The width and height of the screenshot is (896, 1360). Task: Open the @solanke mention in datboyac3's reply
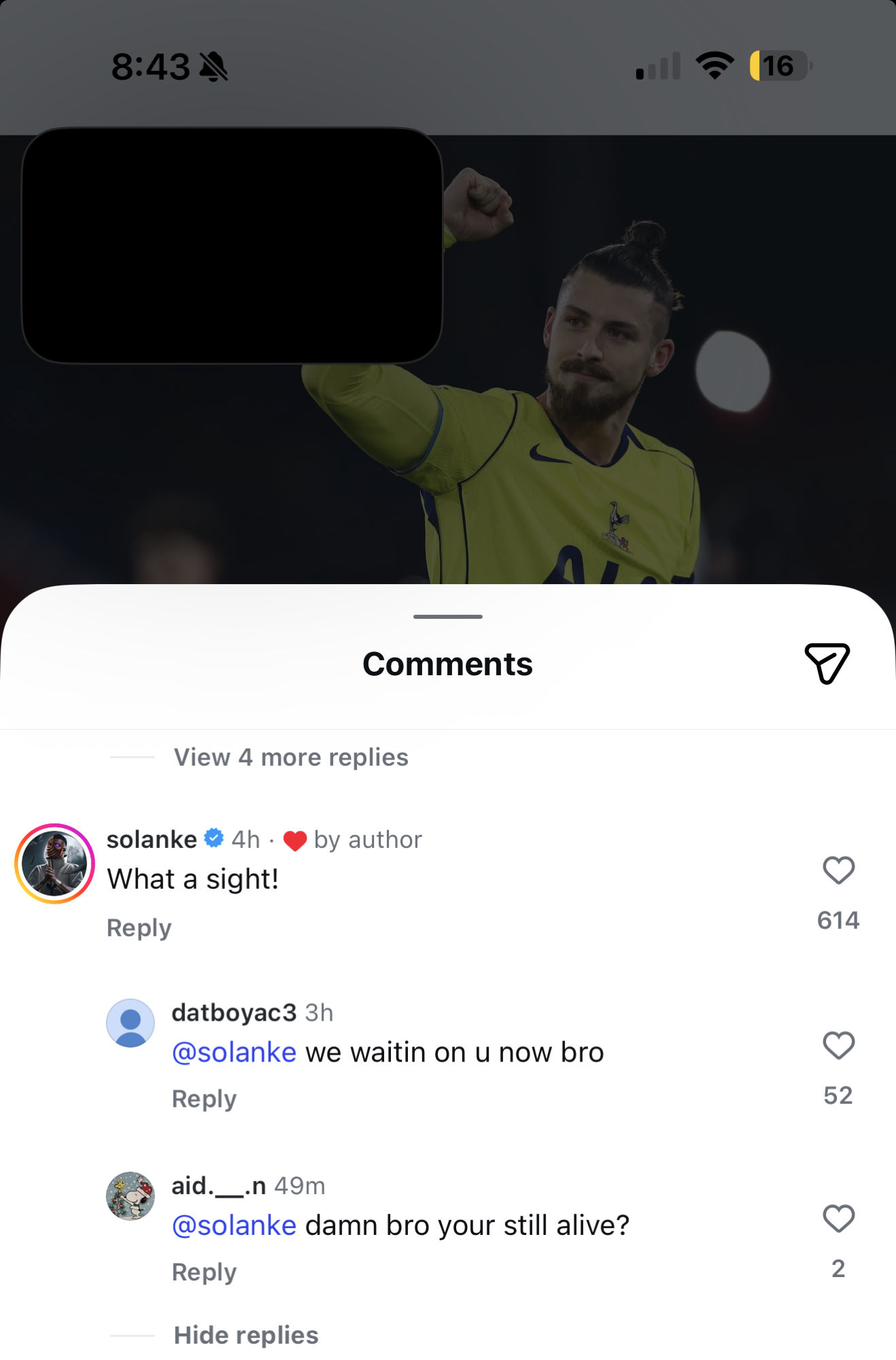point(234,1053)
